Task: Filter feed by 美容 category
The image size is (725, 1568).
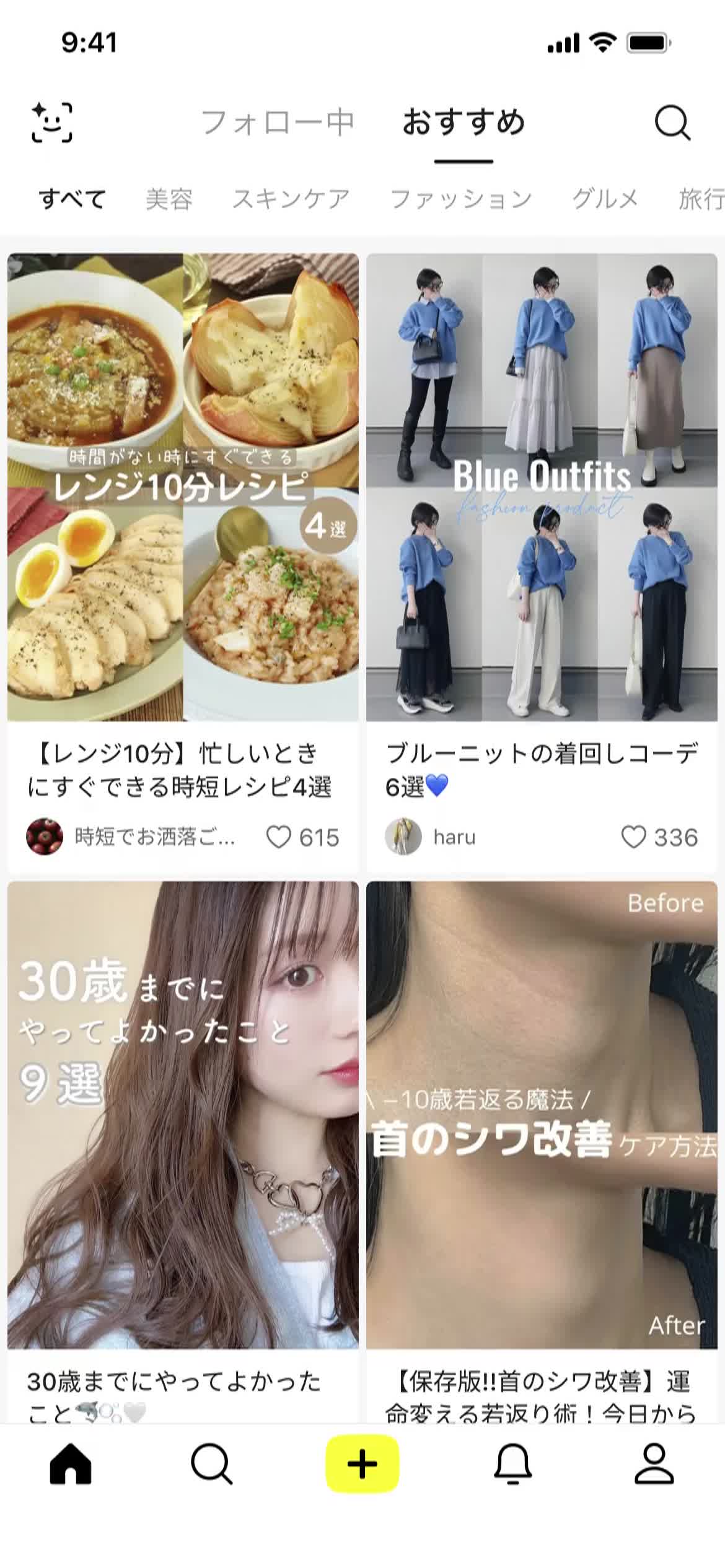Action: click(169, 199)
